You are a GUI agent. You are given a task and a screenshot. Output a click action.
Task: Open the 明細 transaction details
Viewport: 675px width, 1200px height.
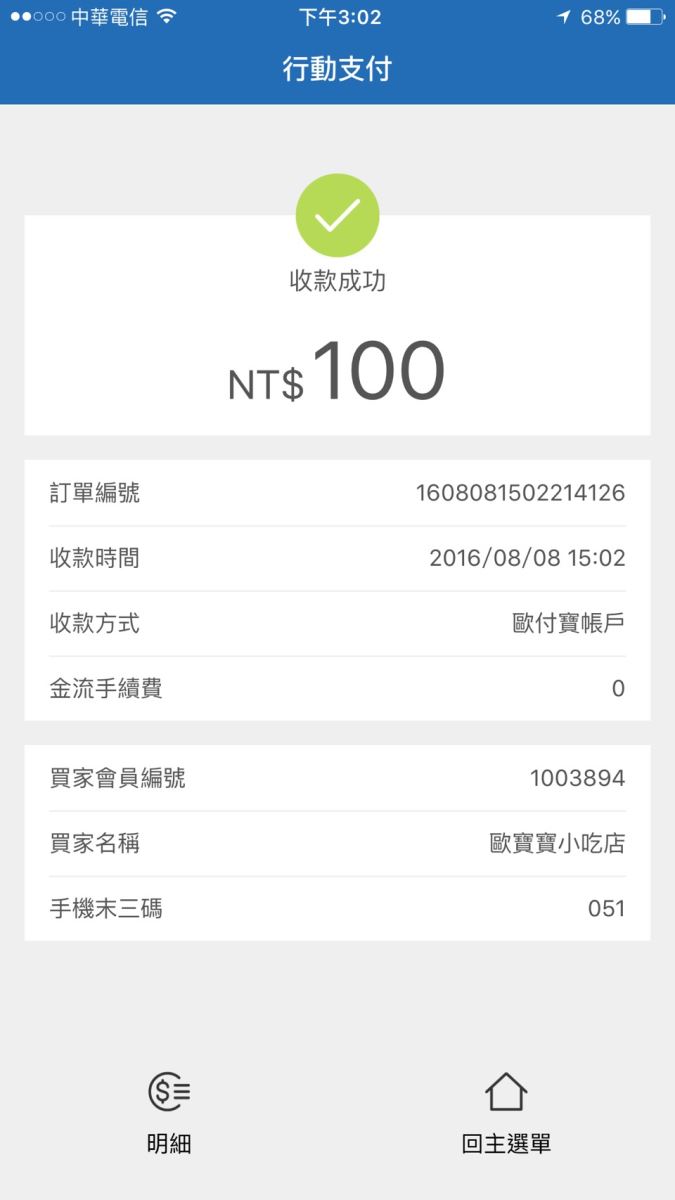(x=169, y=1113)
